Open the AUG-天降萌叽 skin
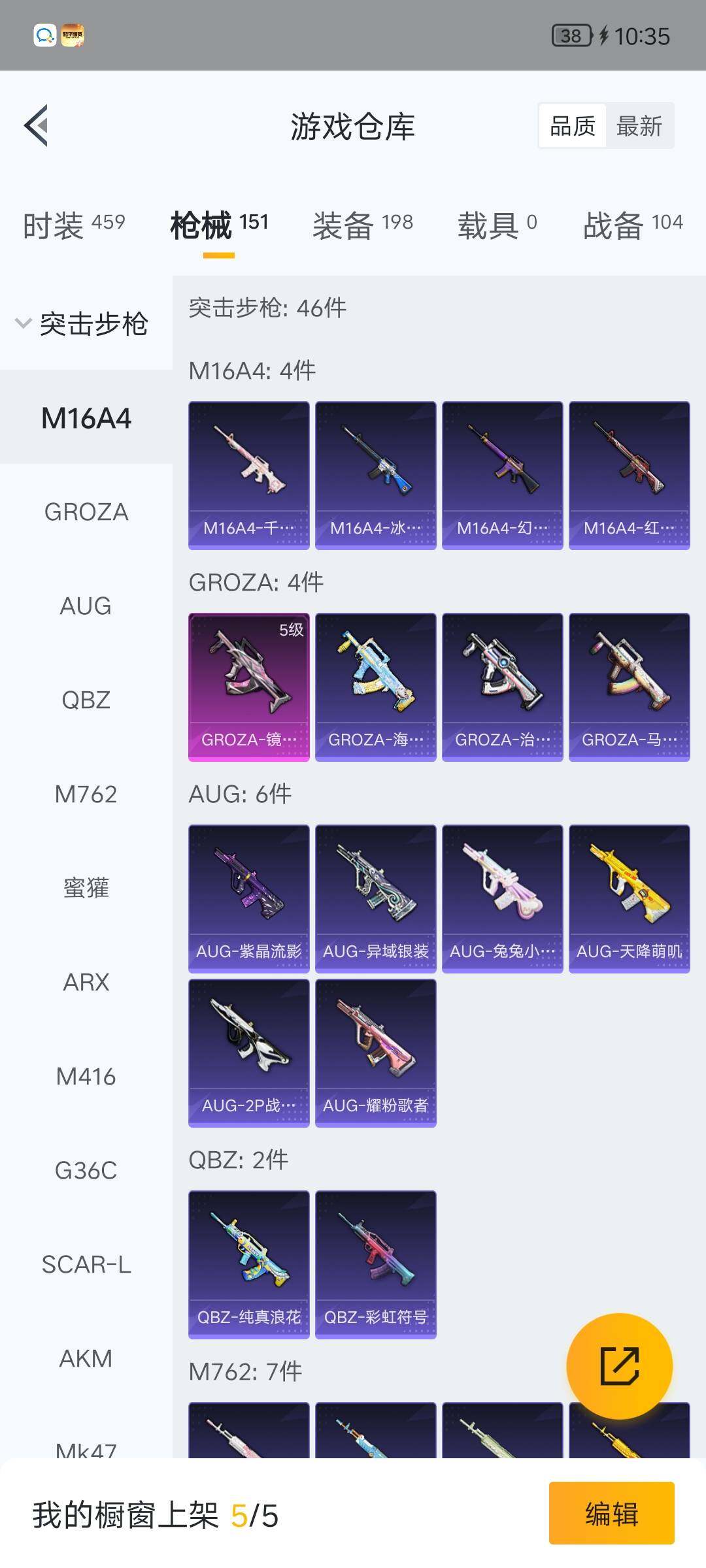Viewport: 706px width, 1568px height. (x=630, y=899)
